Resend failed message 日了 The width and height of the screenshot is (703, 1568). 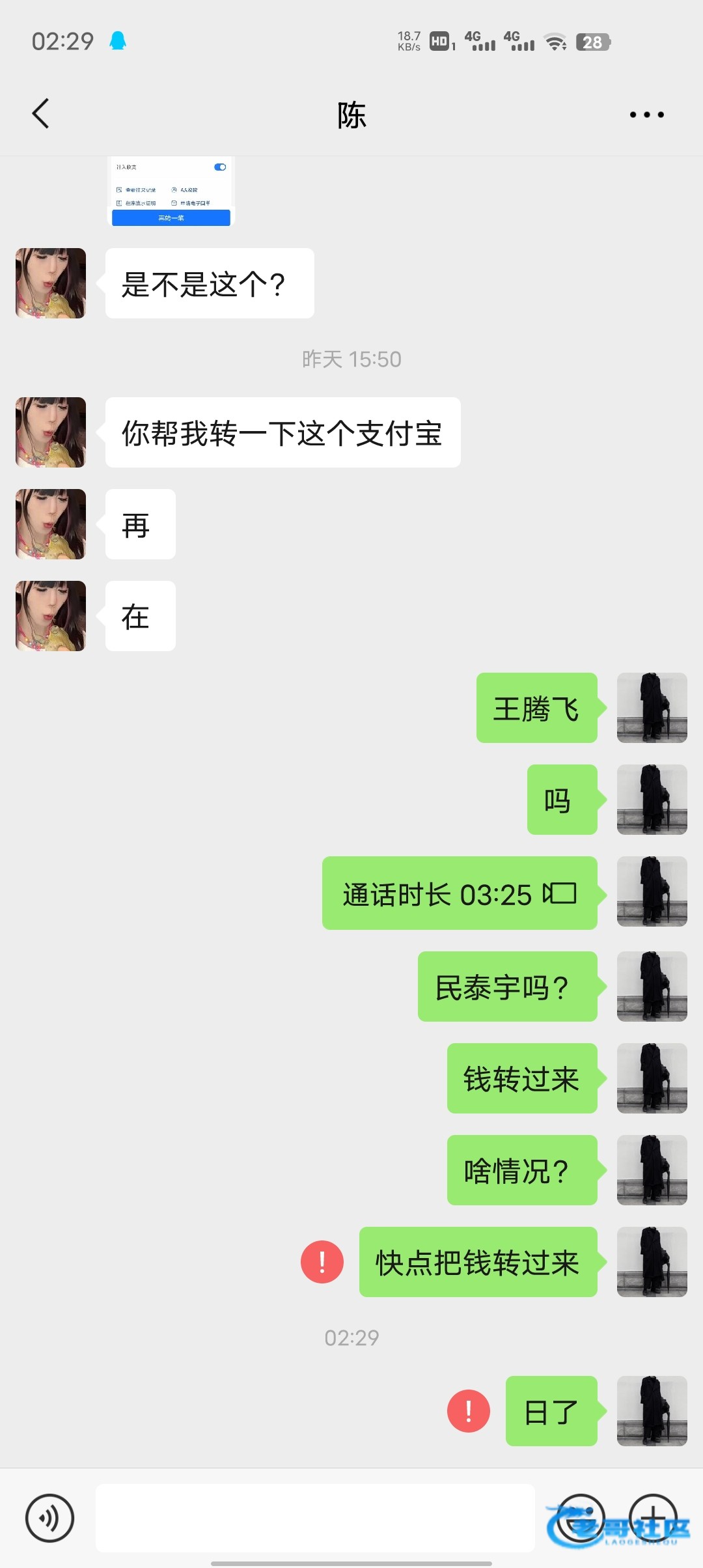[469, 1411]
